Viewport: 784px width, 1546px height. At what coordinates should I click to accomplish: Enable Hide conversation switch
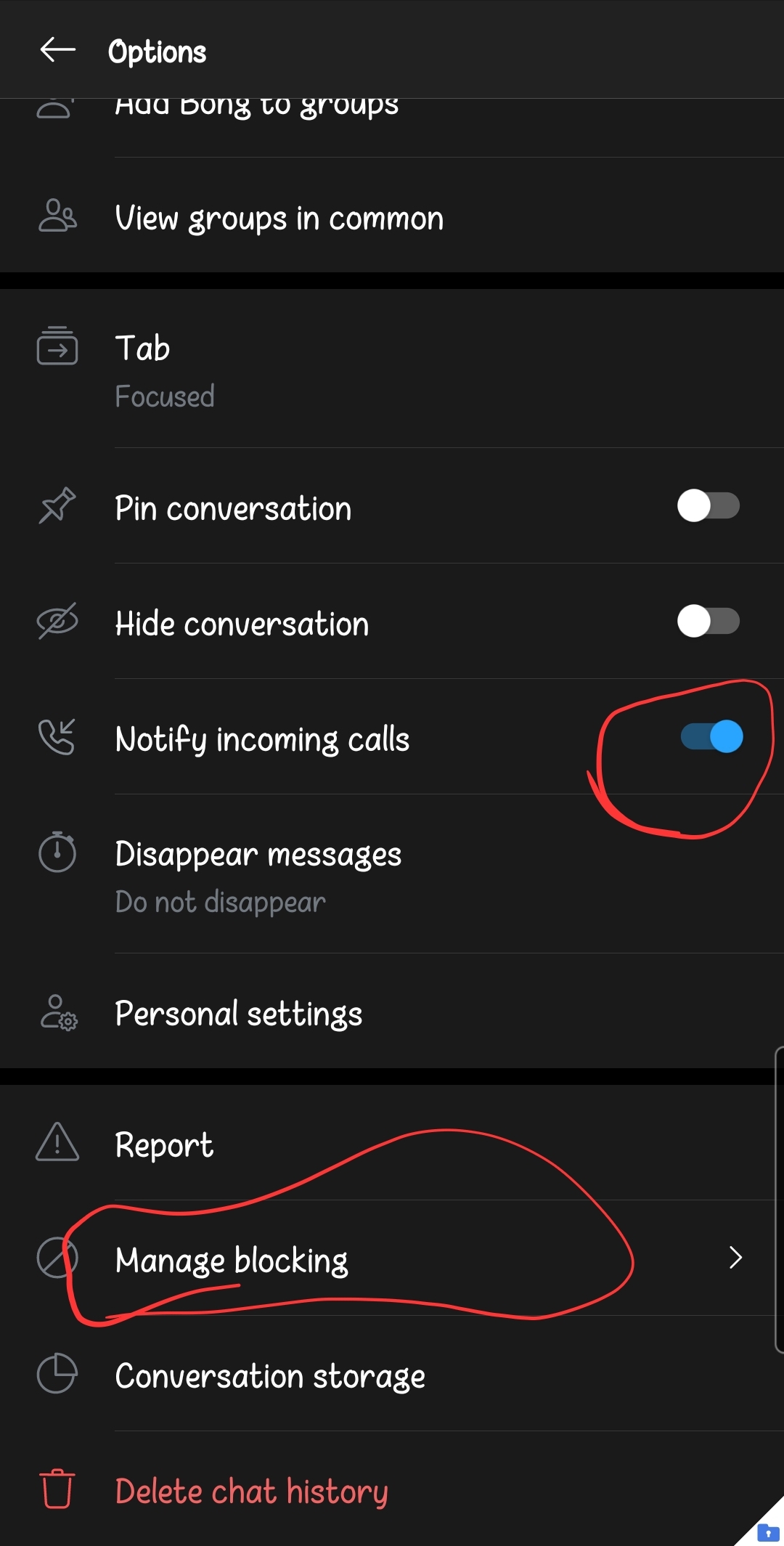pyautogui.click(x=708, y=622)
